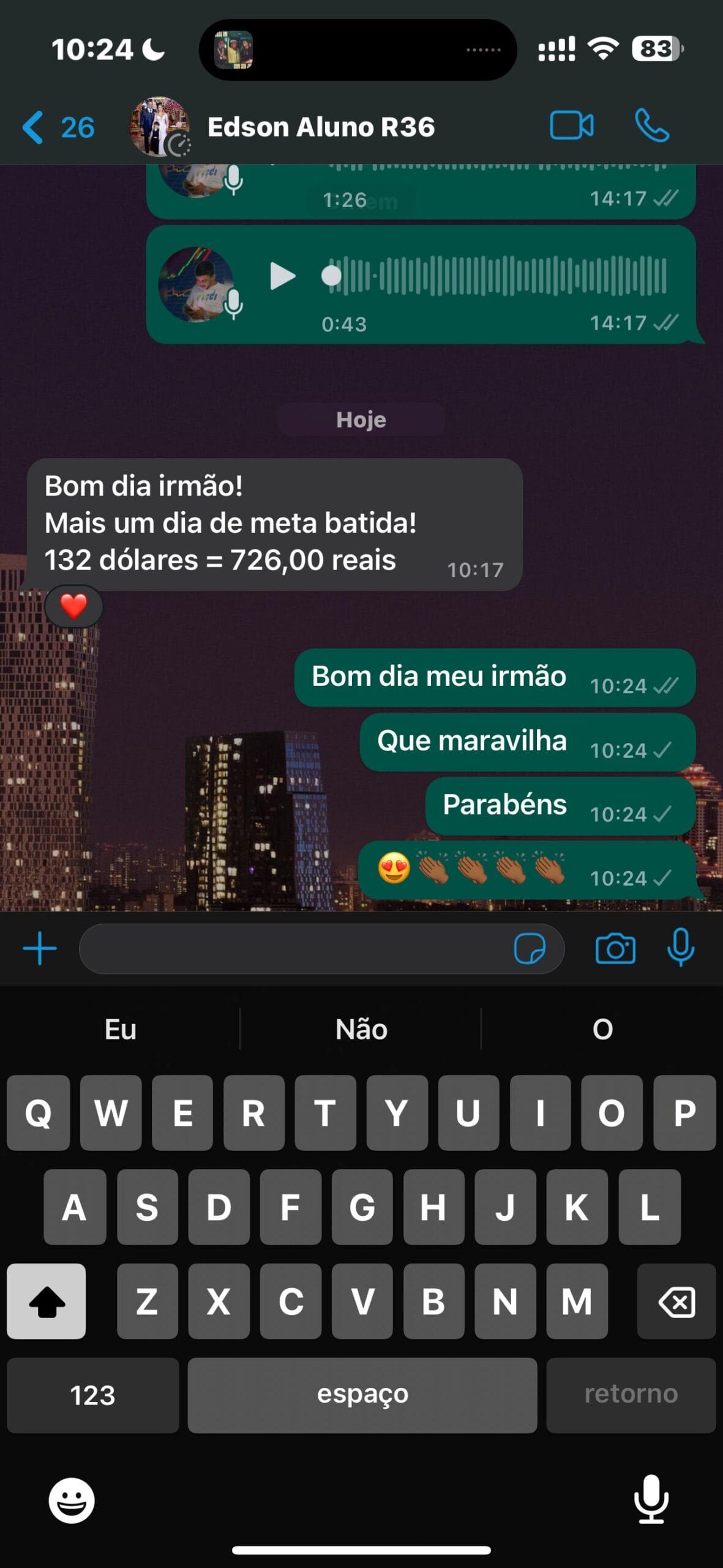Tap the espaço key
The width and height of the screenshot is (723, 1568).
pos(362,1395)
